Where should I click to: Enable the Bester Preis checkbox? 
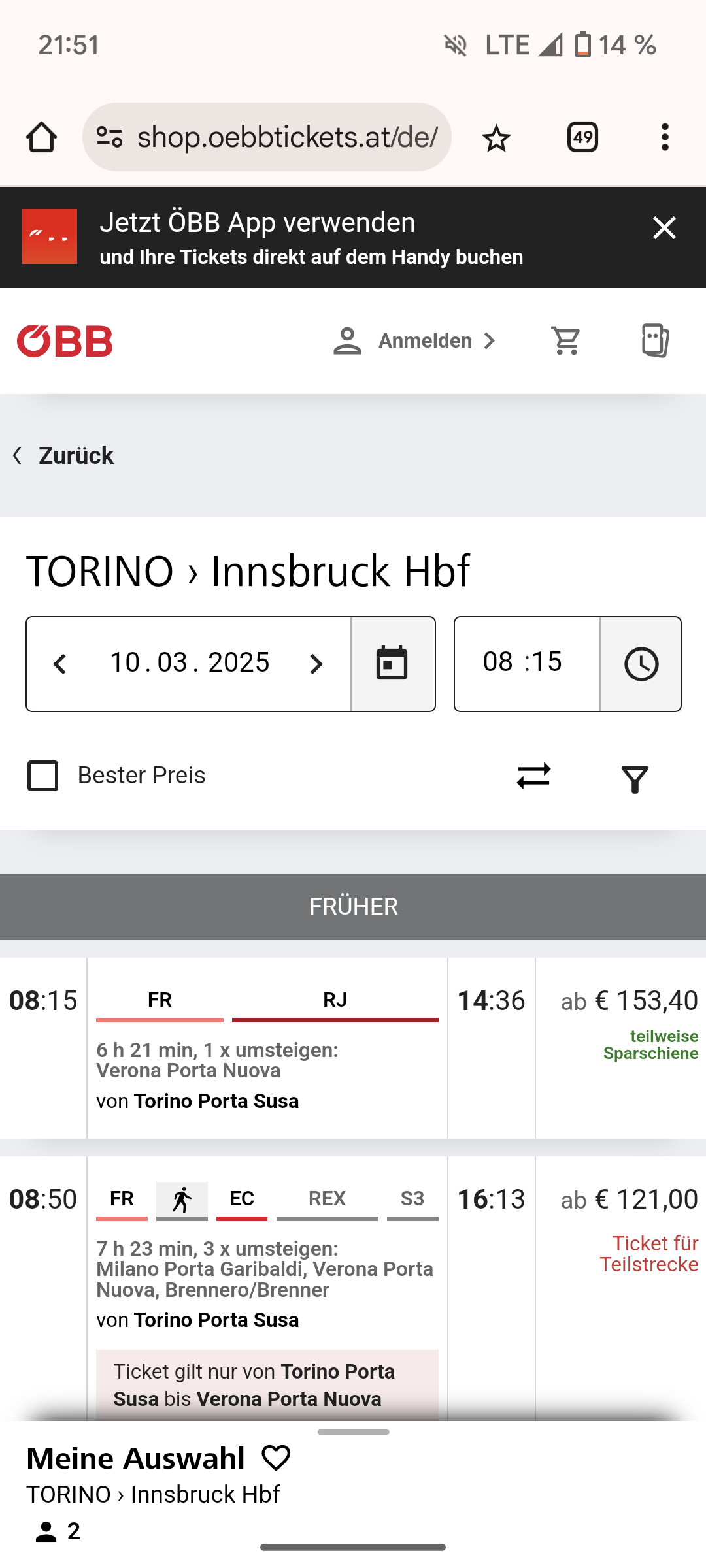[x=42, y=776]
